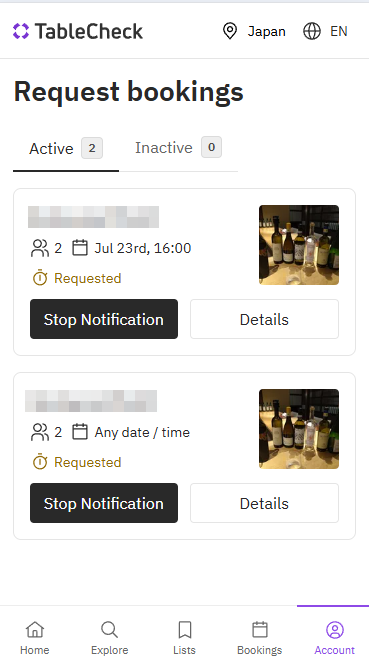369x668 pixels.
Task: Tap the Account tab
Action: (x=334, y=637)
